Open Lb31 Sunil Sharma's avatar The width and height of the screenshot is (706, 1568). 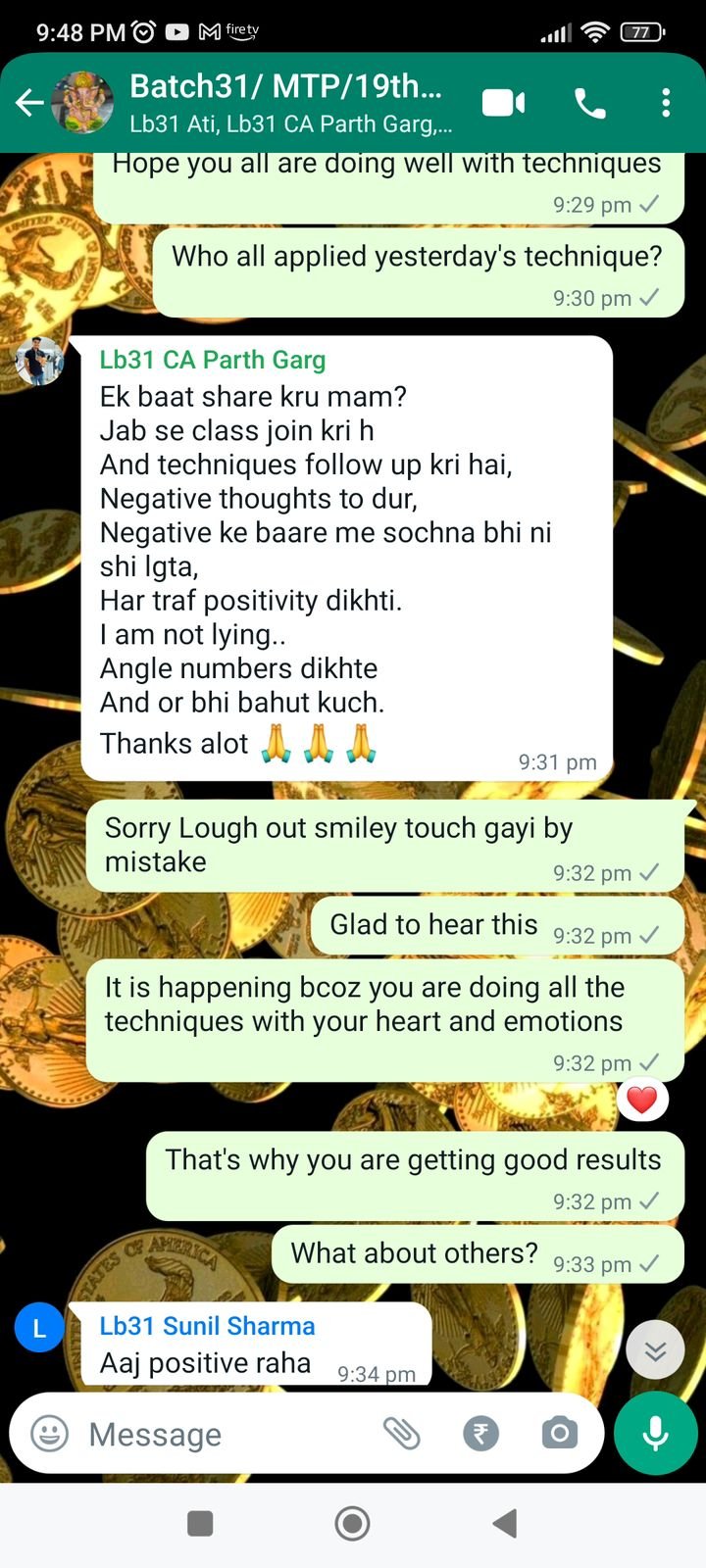coord(39,1328)
